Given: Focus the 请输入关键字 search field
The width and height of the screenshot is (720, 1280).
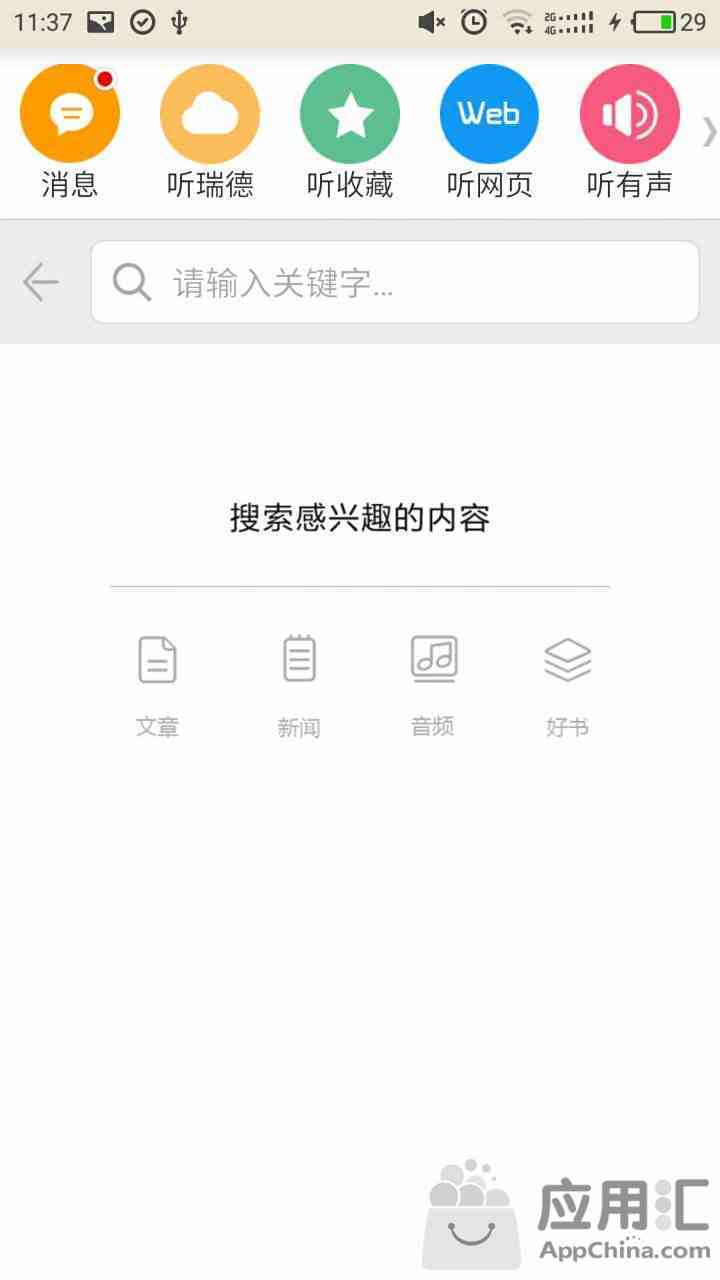Looking at the screenshot, I should pyautogui.click(x=395, y=282).
